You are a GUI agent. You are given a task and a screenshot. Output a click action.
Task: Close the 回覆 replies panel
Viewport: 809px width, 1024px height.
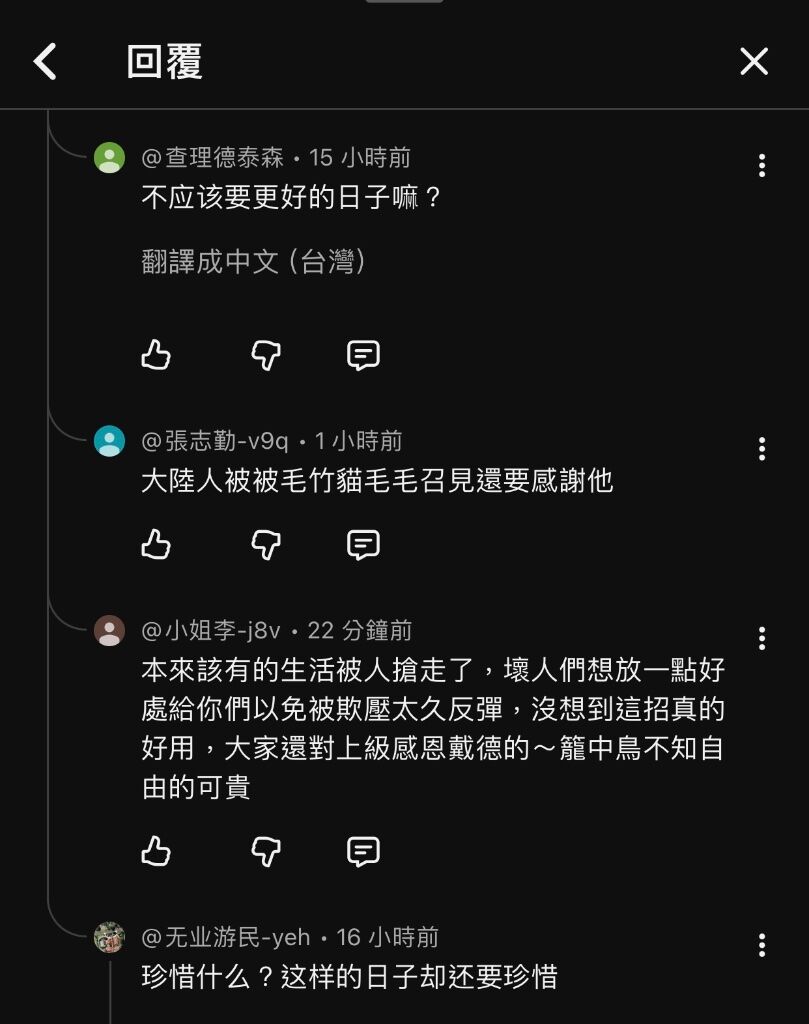coord(753,62)
